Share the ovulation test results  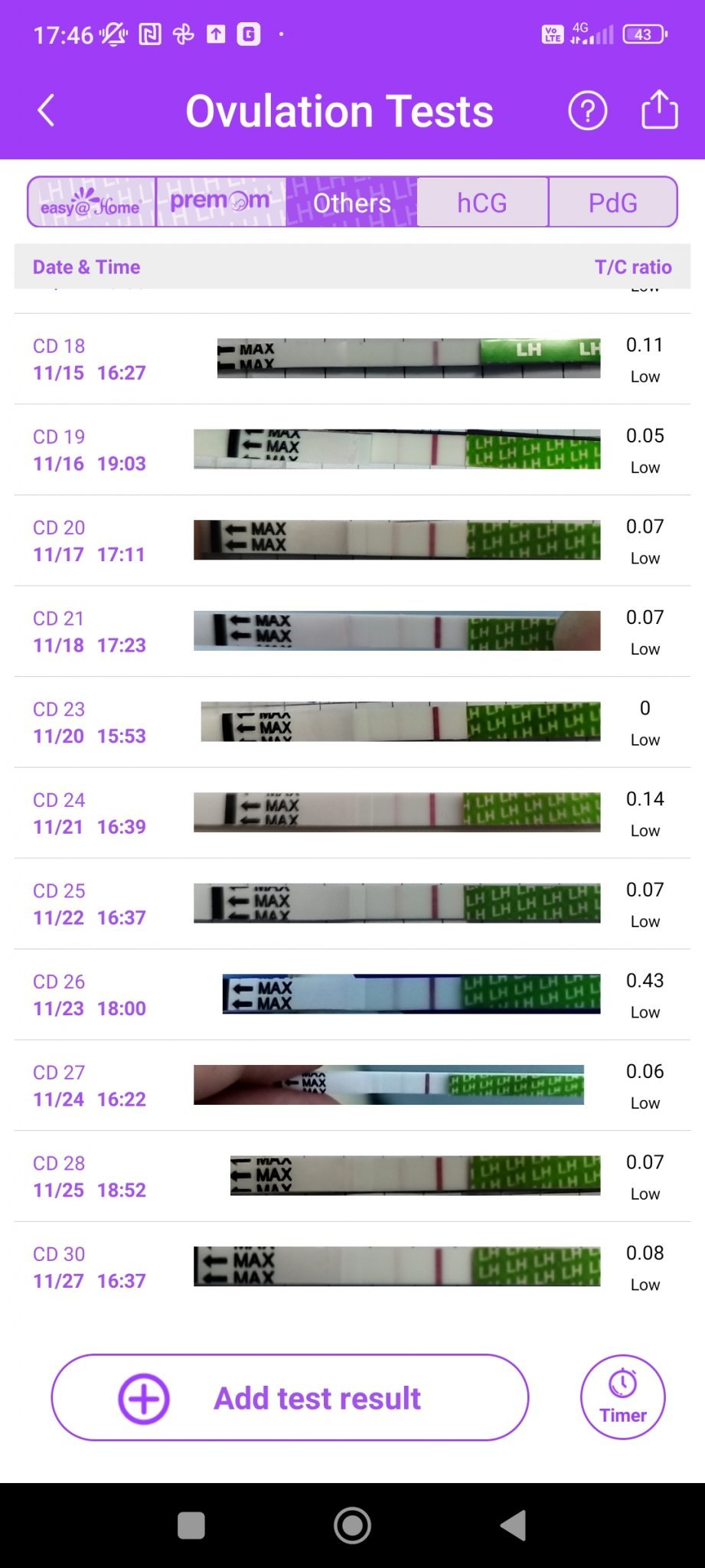coord(659,110)
